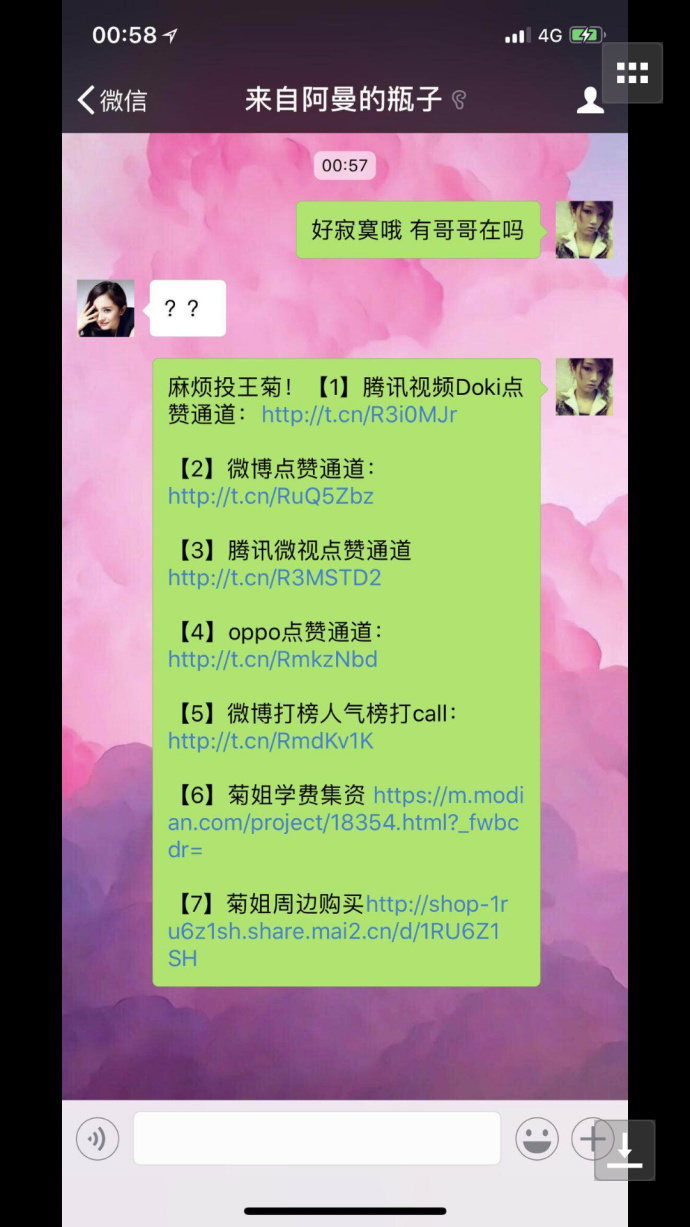Open the grid menu overlay button

pos(632,73)
